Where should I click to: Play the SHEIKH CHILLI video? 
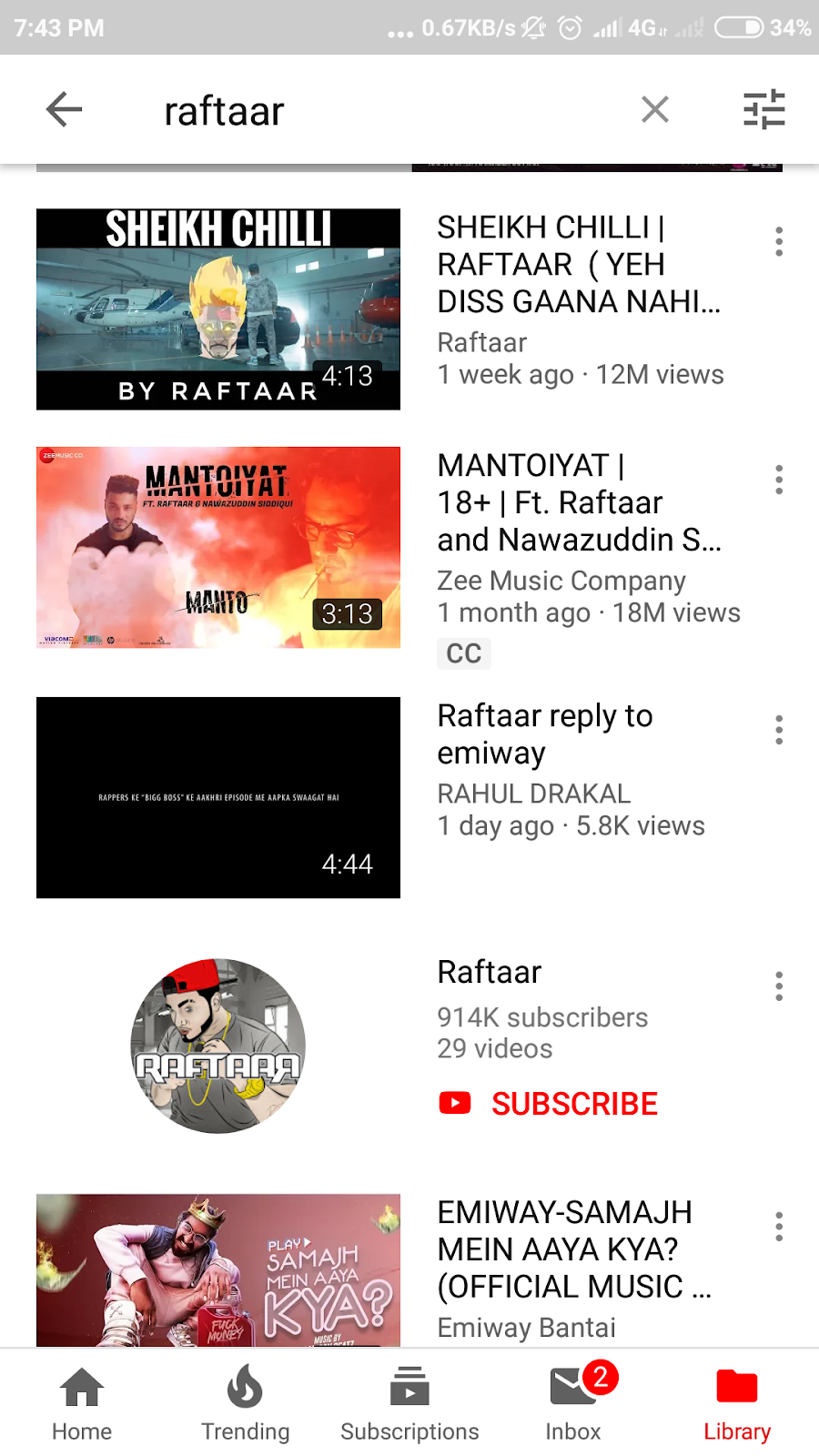click(x=218, y=309)
